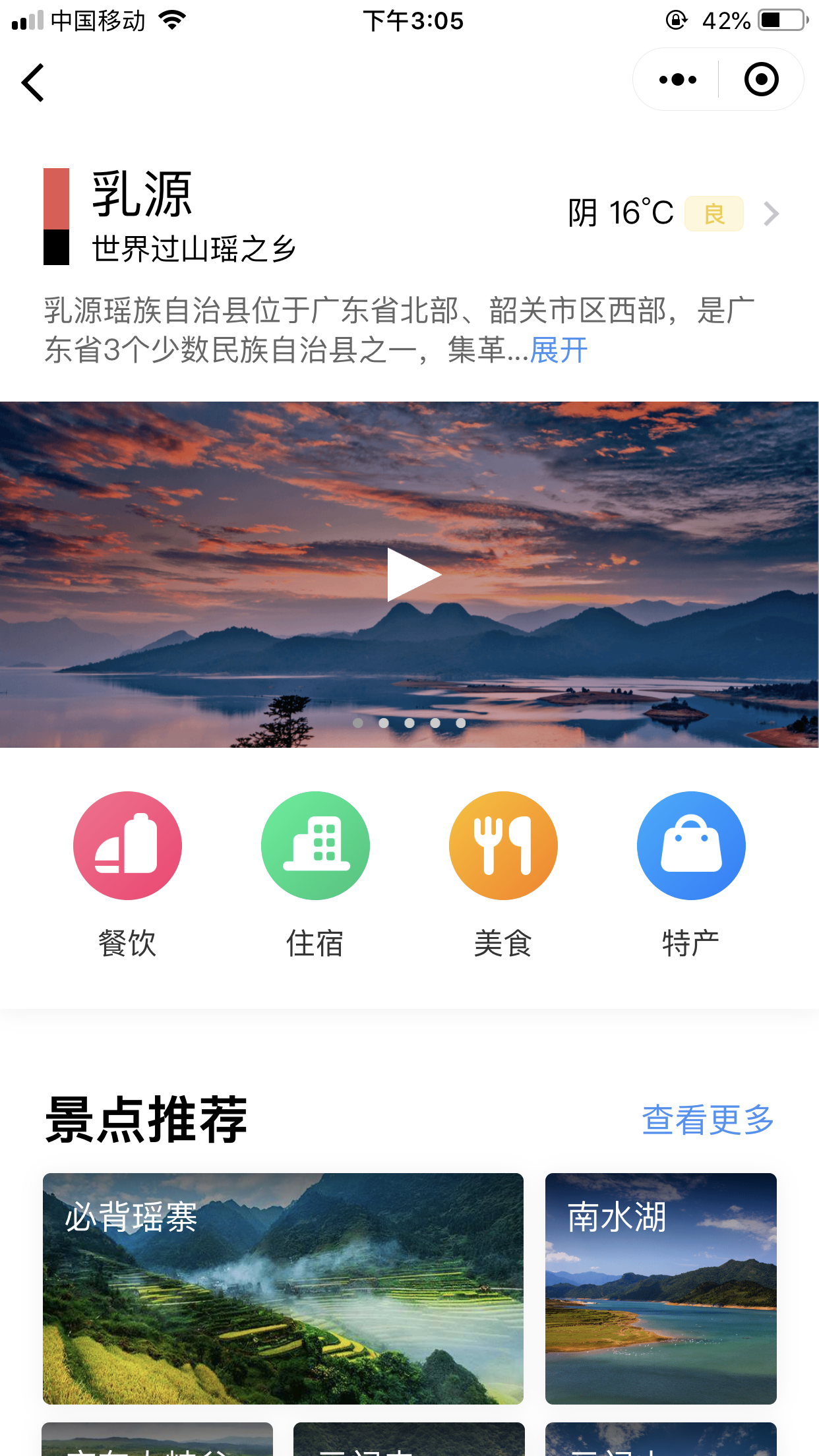The image size is (819, 1456).
Task: Open the 特产 category
Action: point(691,846)
